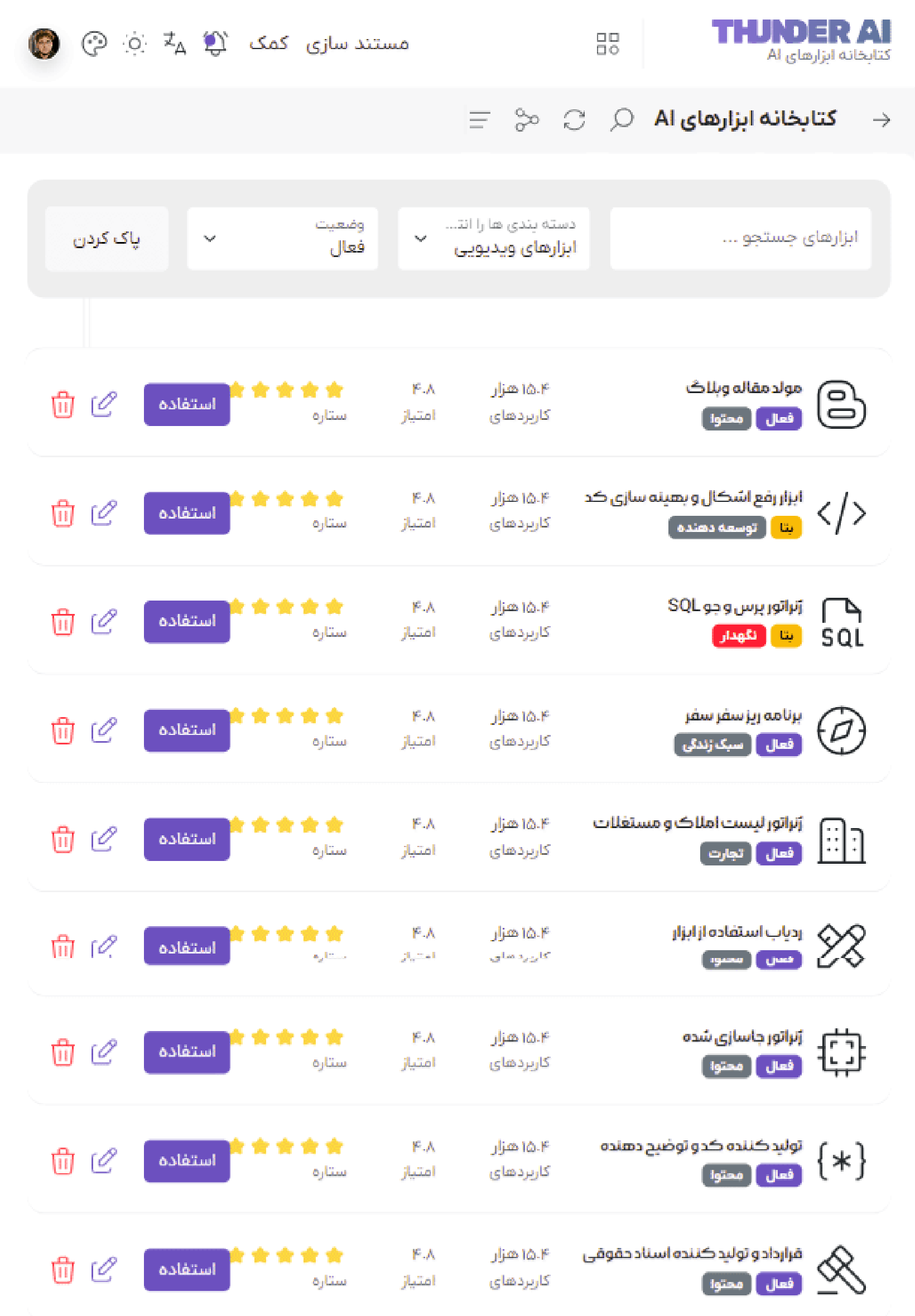
Task: Tap the search magnifier in toolbar
Action: (x=622, y=120)
